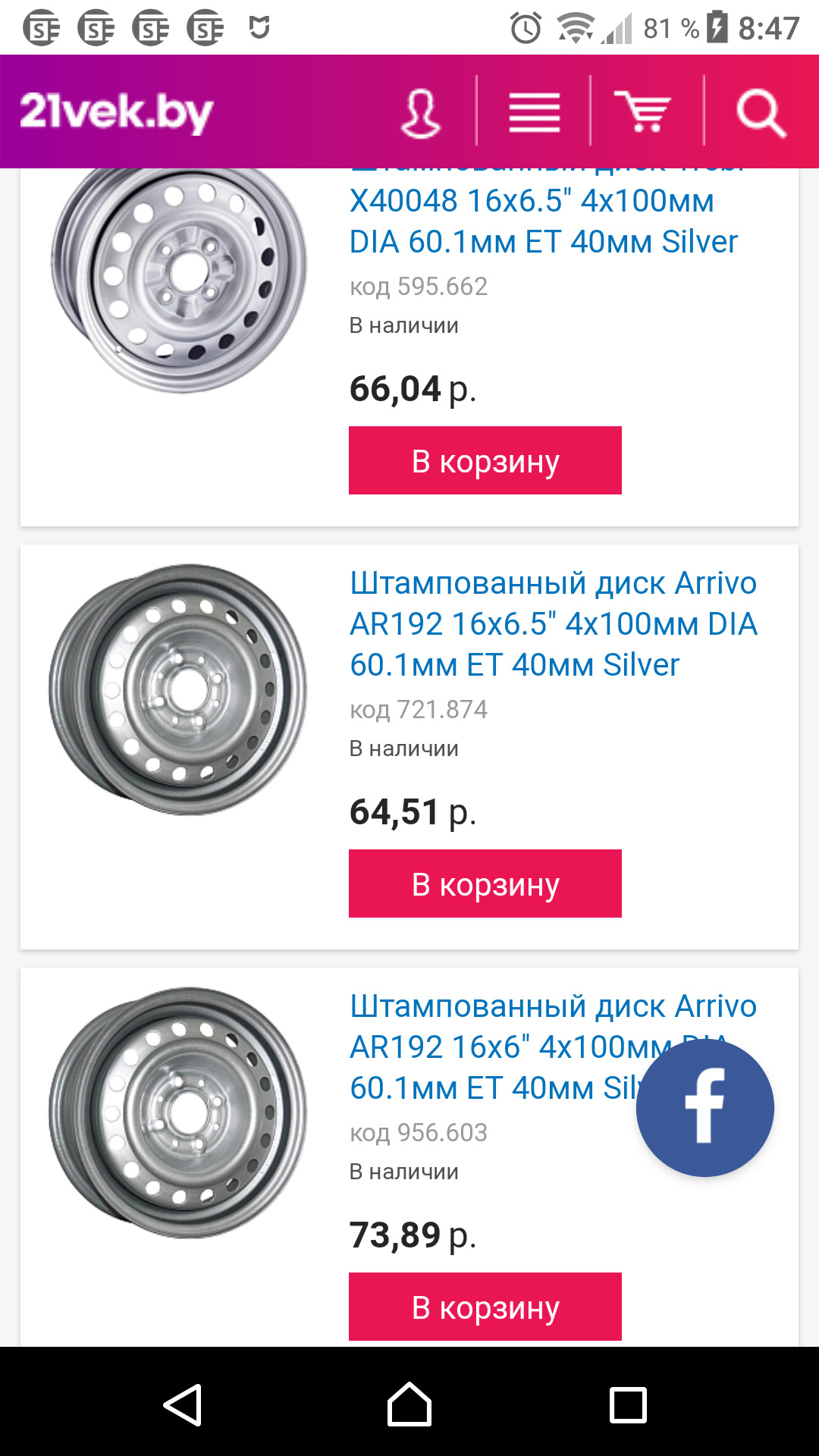
Task: Click the В наличии availability label
Action: (403, 325)
